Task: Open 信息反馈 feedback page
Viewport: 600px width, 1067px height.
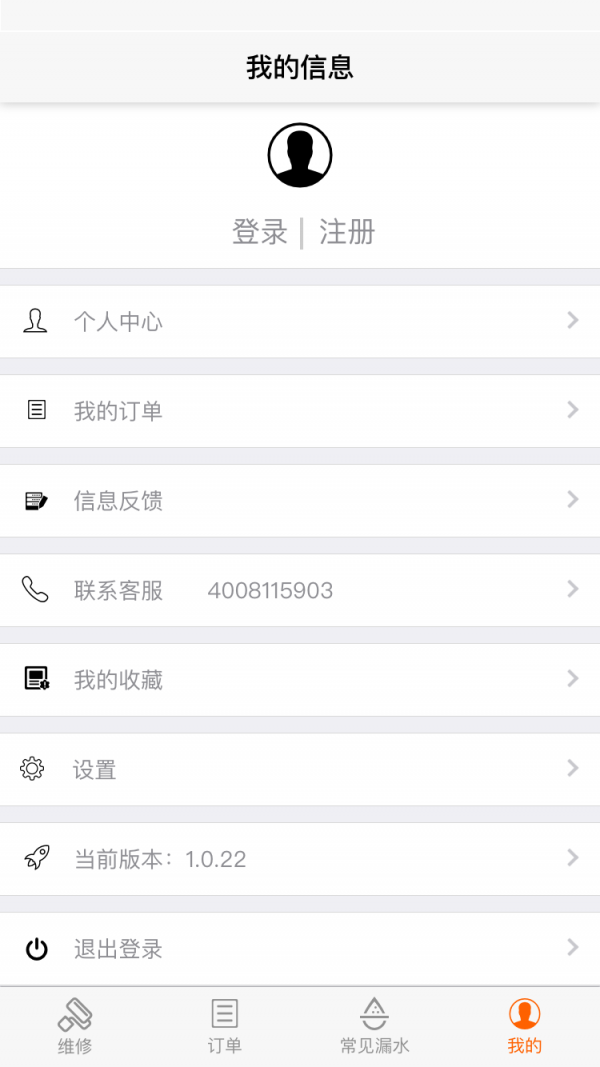Action: pyautogui.click(x=300, y=500)
